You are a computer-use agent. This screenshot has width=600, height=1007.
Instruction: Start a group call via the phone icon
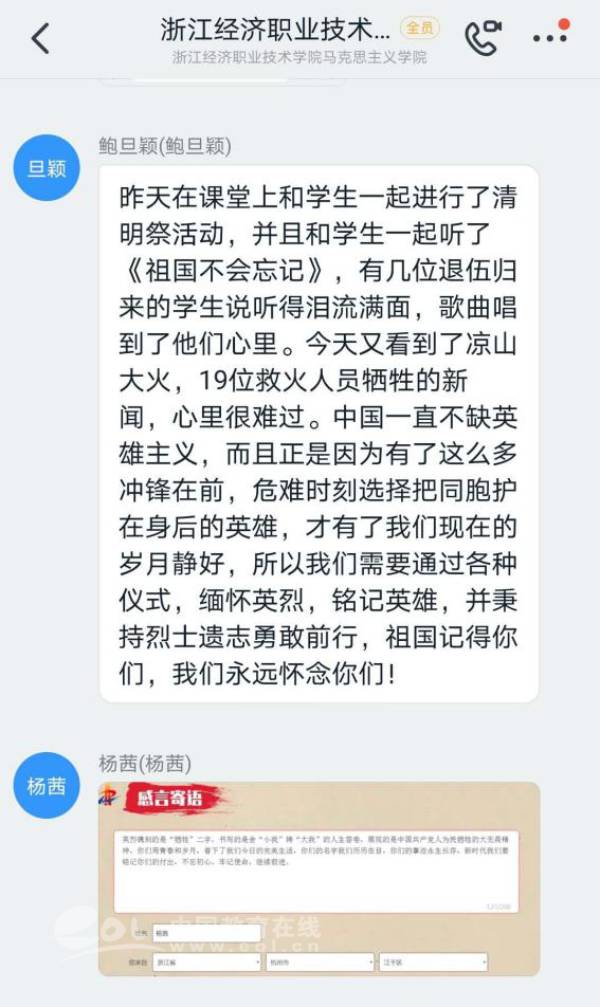click(482, 39)
